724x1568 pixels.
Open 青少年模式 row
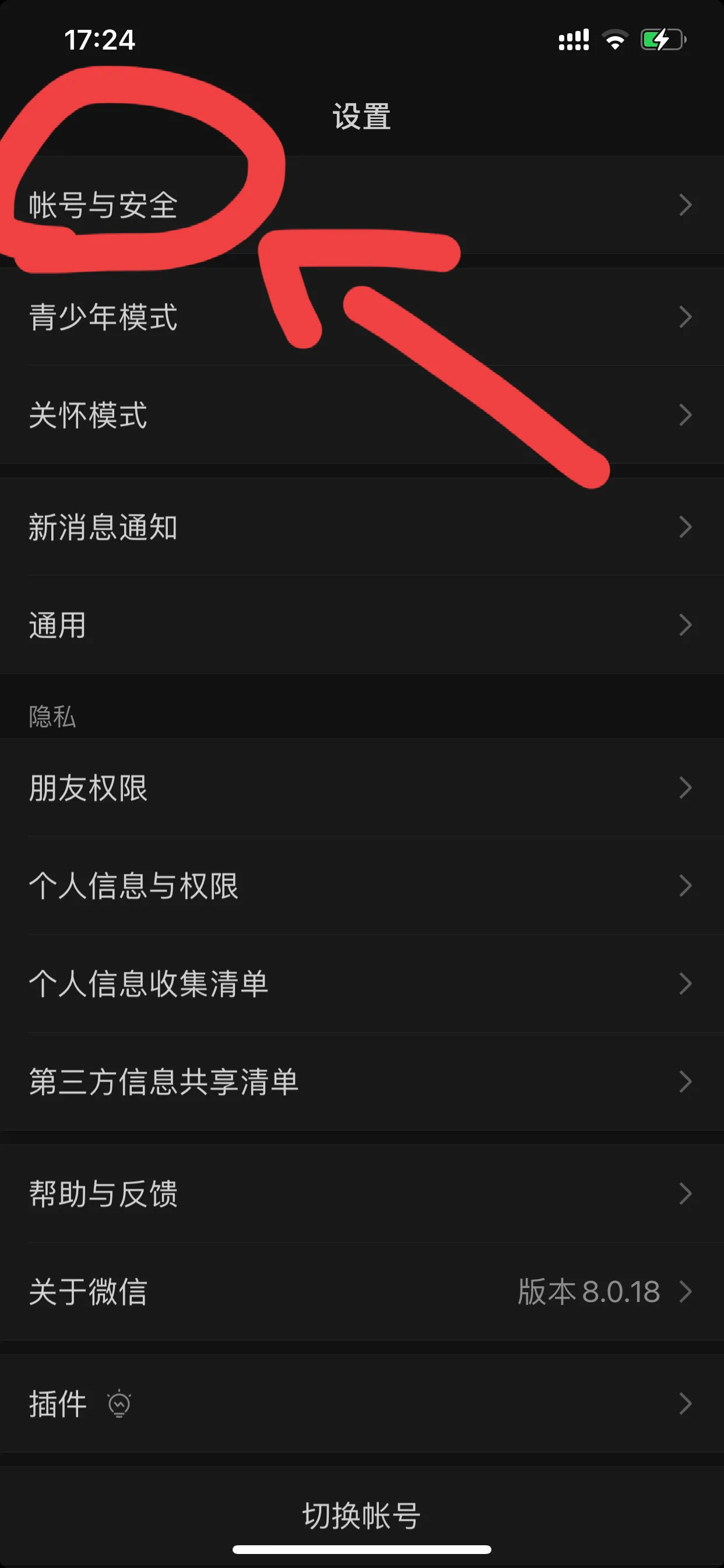(361, 317)
